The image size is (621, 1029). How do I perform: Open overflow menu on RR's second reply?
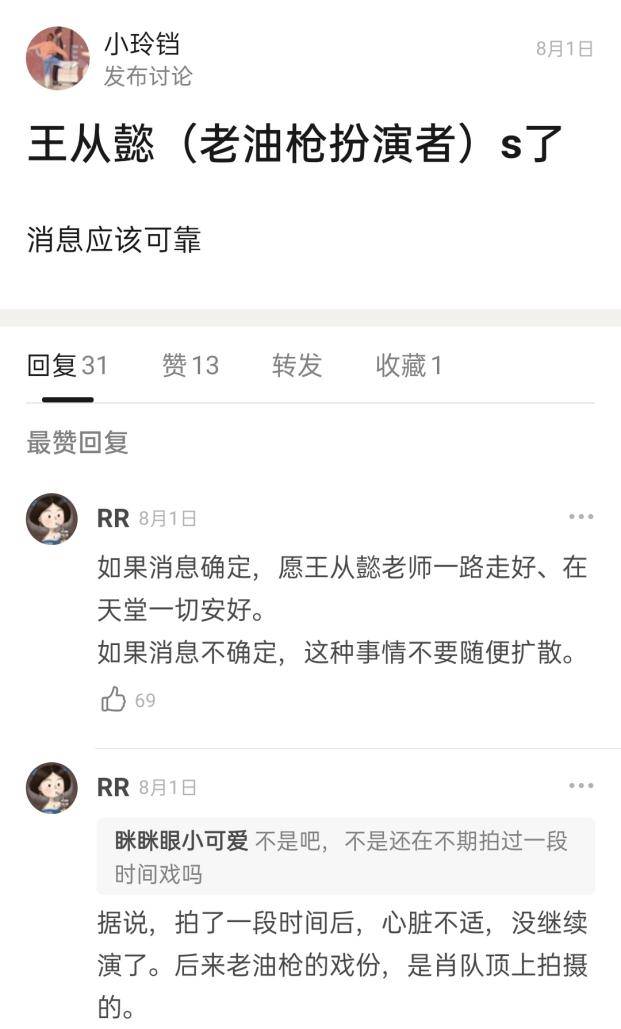581,786
